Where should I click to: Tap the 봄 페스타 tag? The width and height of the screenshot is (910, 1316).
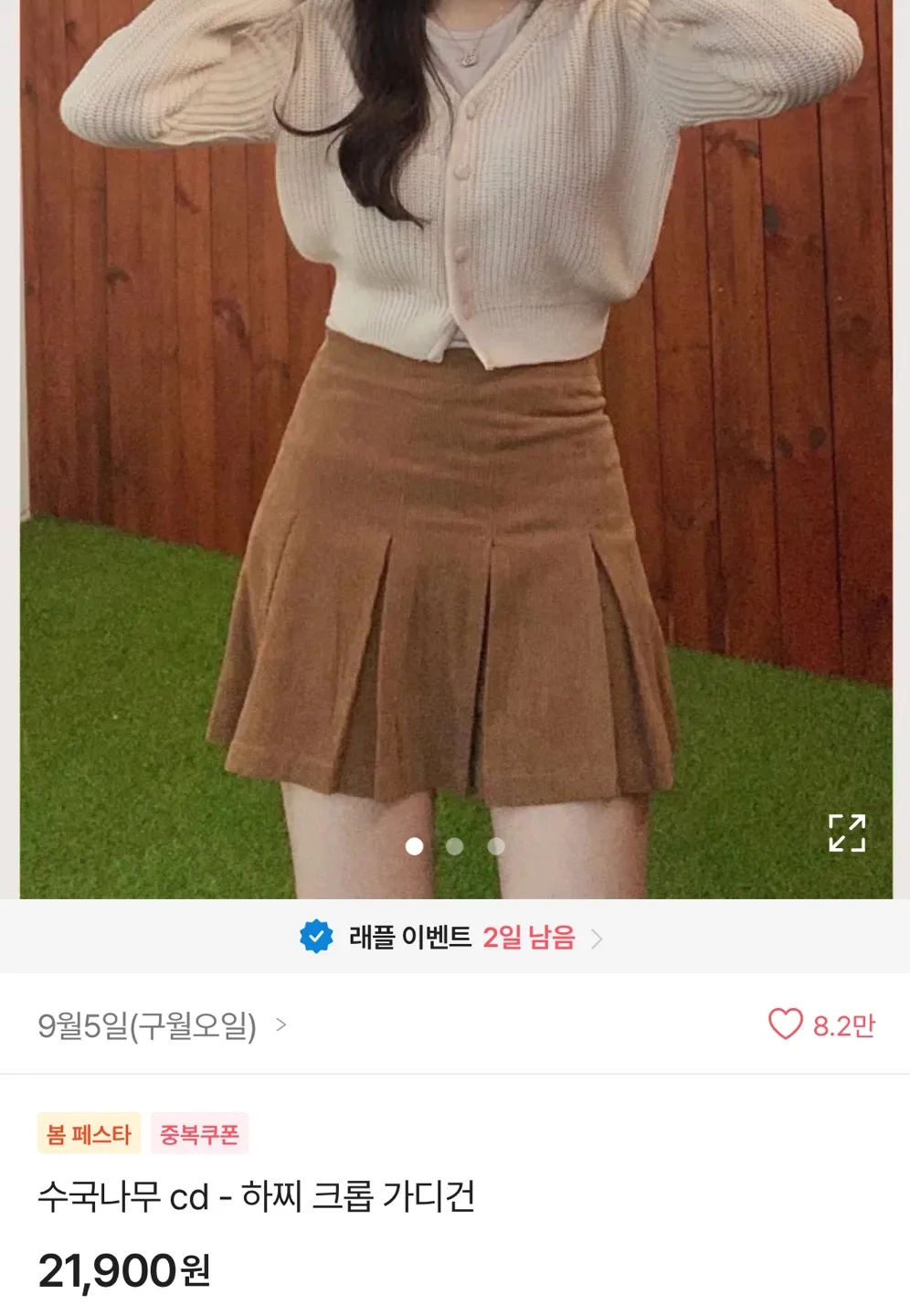tap(89, 1134)
